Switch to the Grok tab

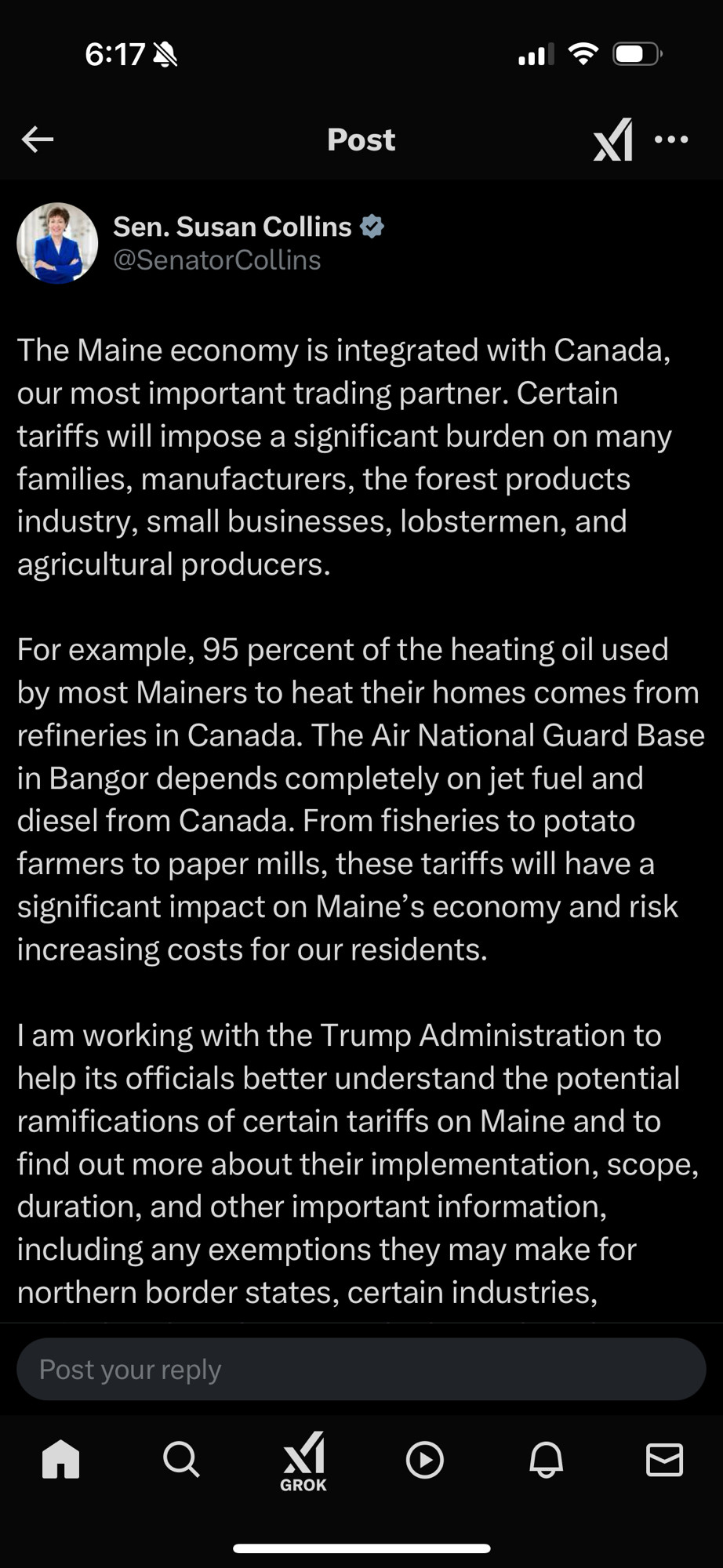click(303, 1461)
